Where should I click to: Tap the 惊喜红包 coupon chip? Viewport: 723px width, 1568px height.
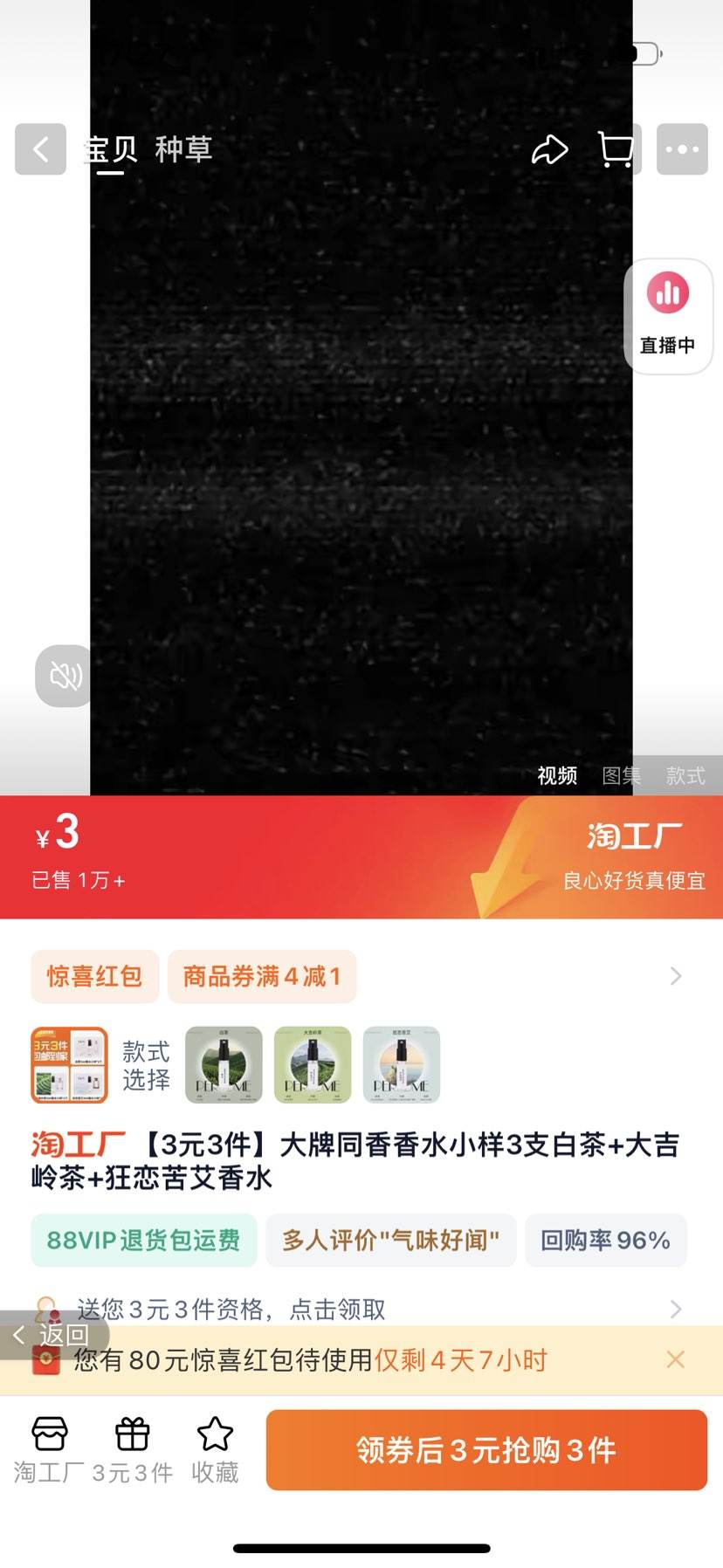click(94, 976)
